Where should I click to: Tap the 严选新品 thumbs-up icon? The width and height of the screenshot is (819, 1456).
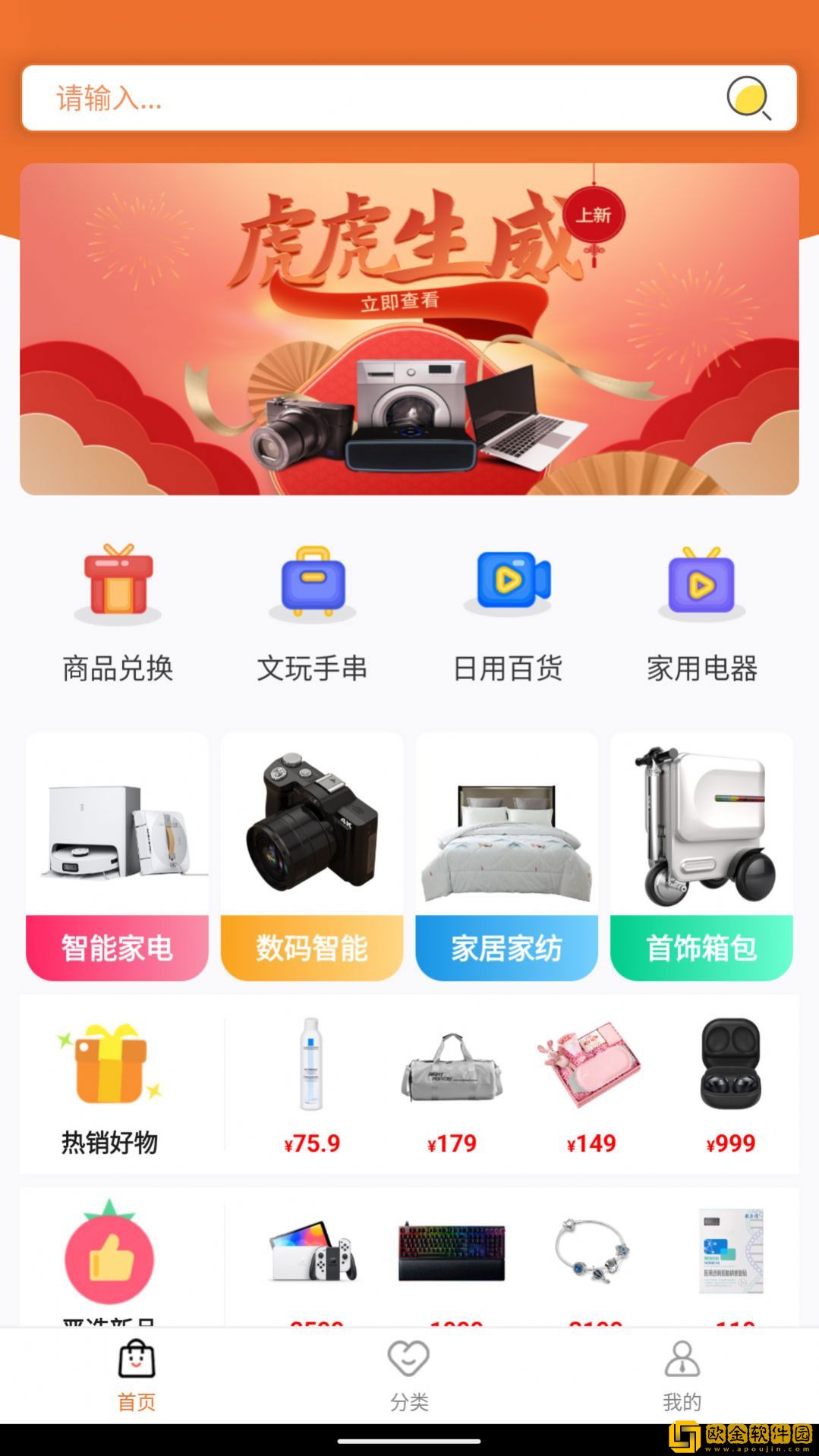(109, 1256)
